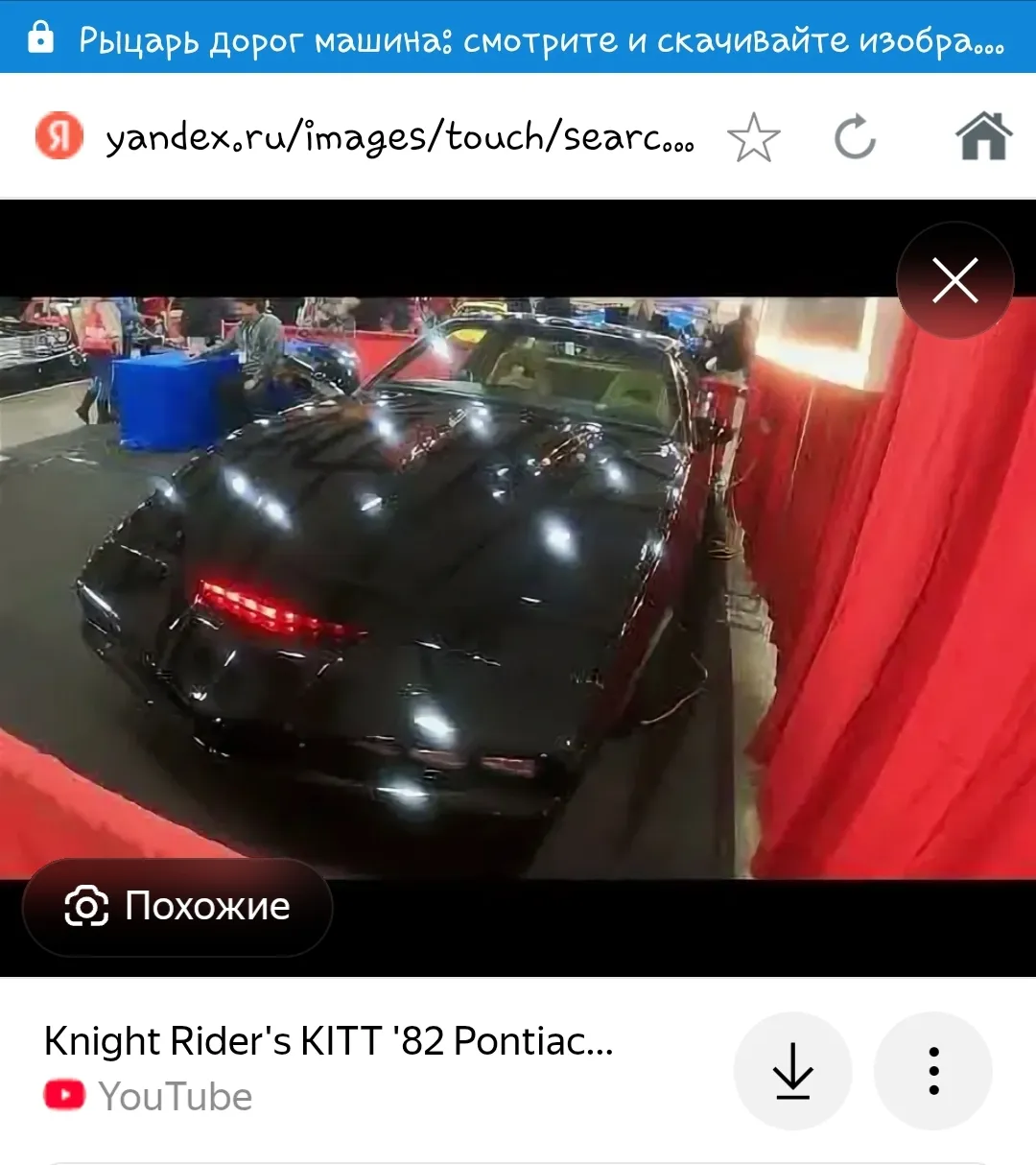The image size is (1036, 1165).
Task: Close the image viewer
Action: [954, 280]
